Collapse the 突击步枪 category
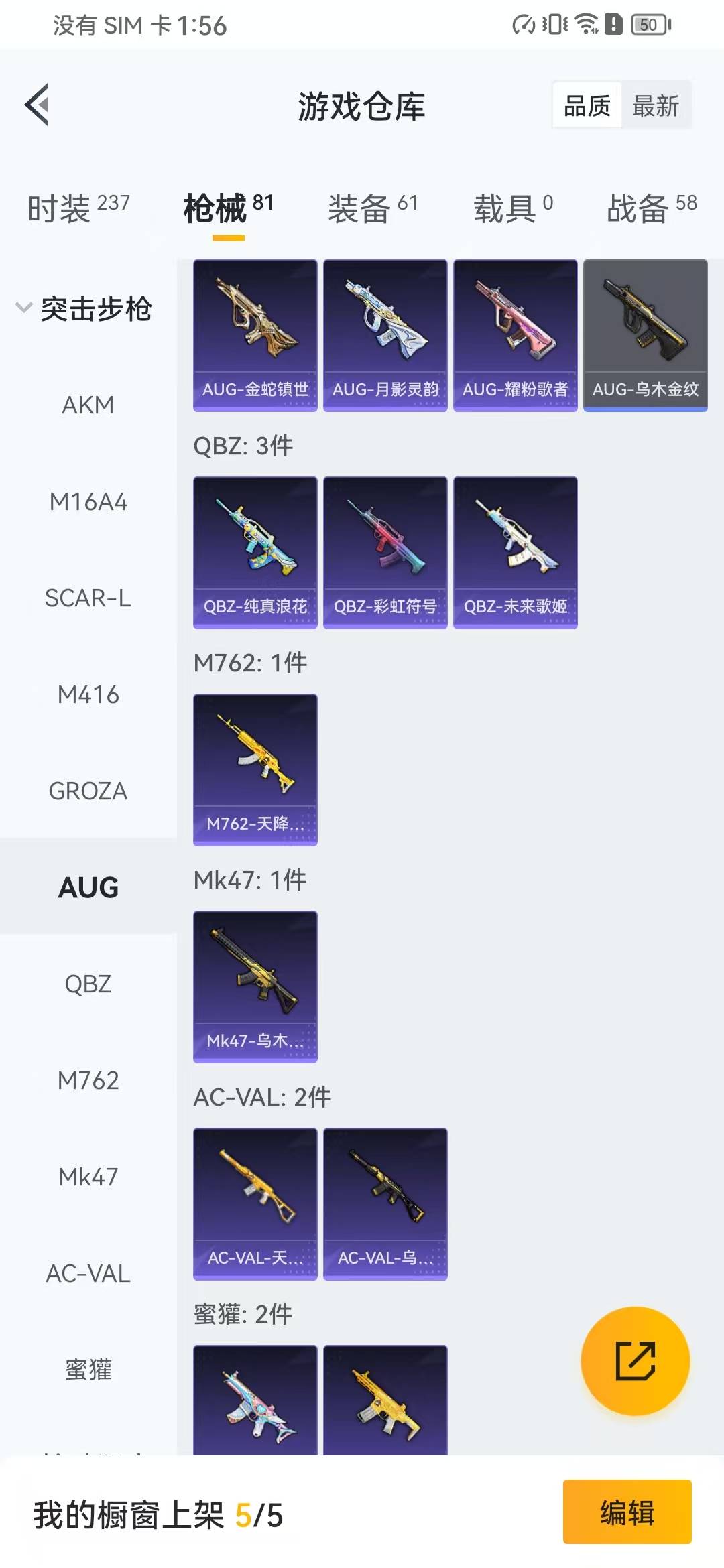This screenshot has width=724, height=1568. [x=83, y=308]
